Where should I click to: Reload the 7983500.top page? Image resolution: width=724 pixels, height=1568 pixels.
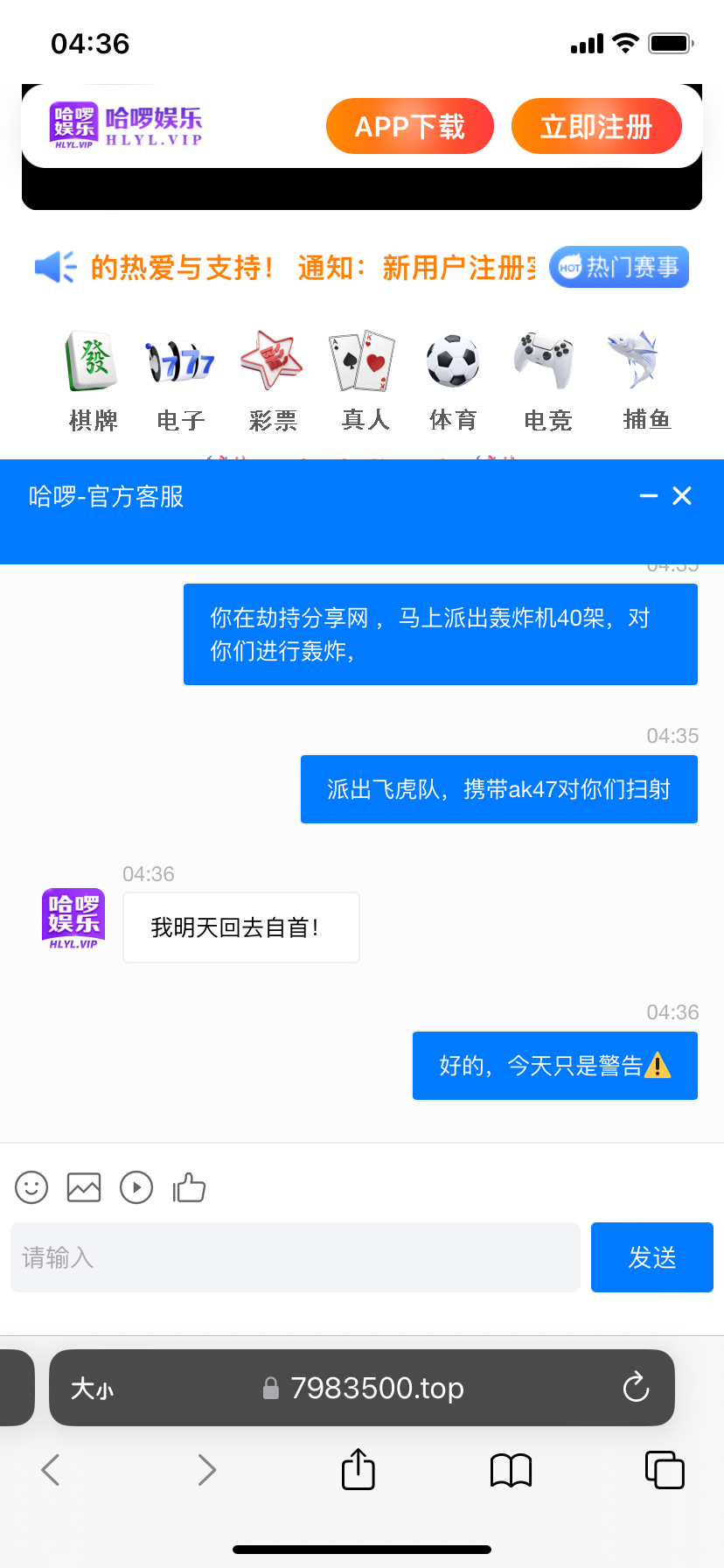(x=636, y=1388)
